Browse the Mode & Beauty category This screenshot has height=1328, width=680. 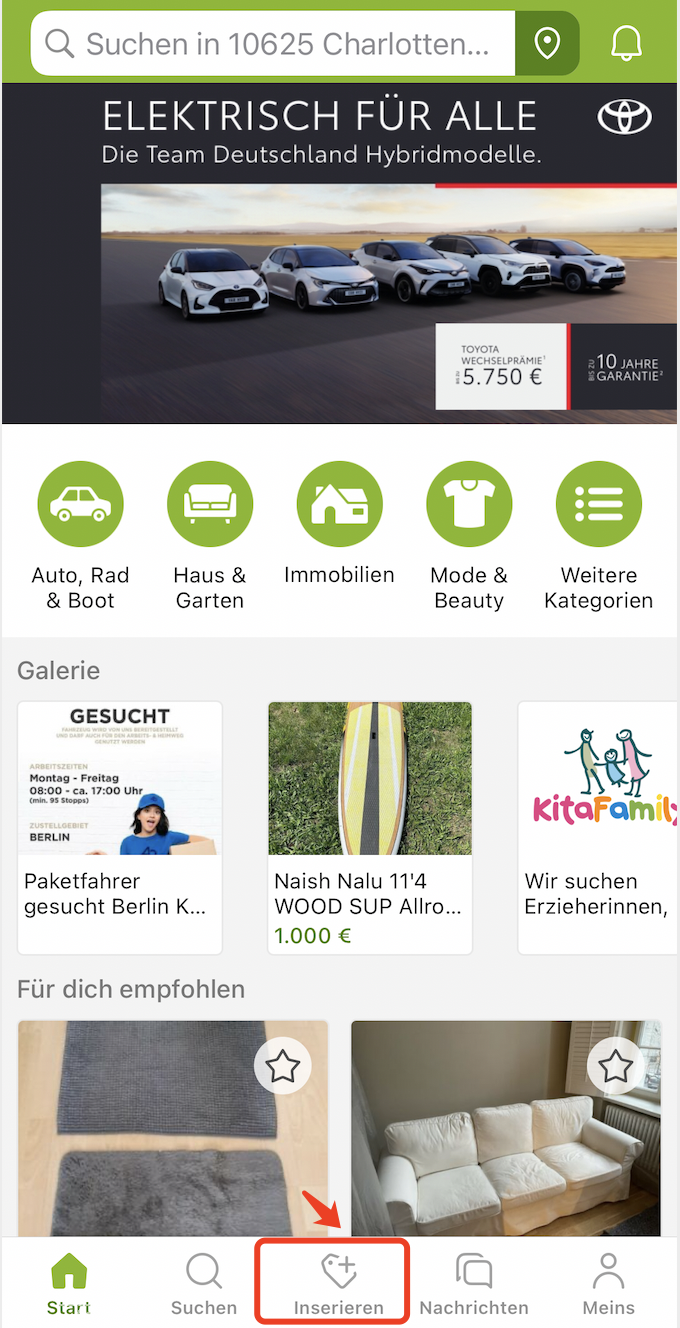469,506
